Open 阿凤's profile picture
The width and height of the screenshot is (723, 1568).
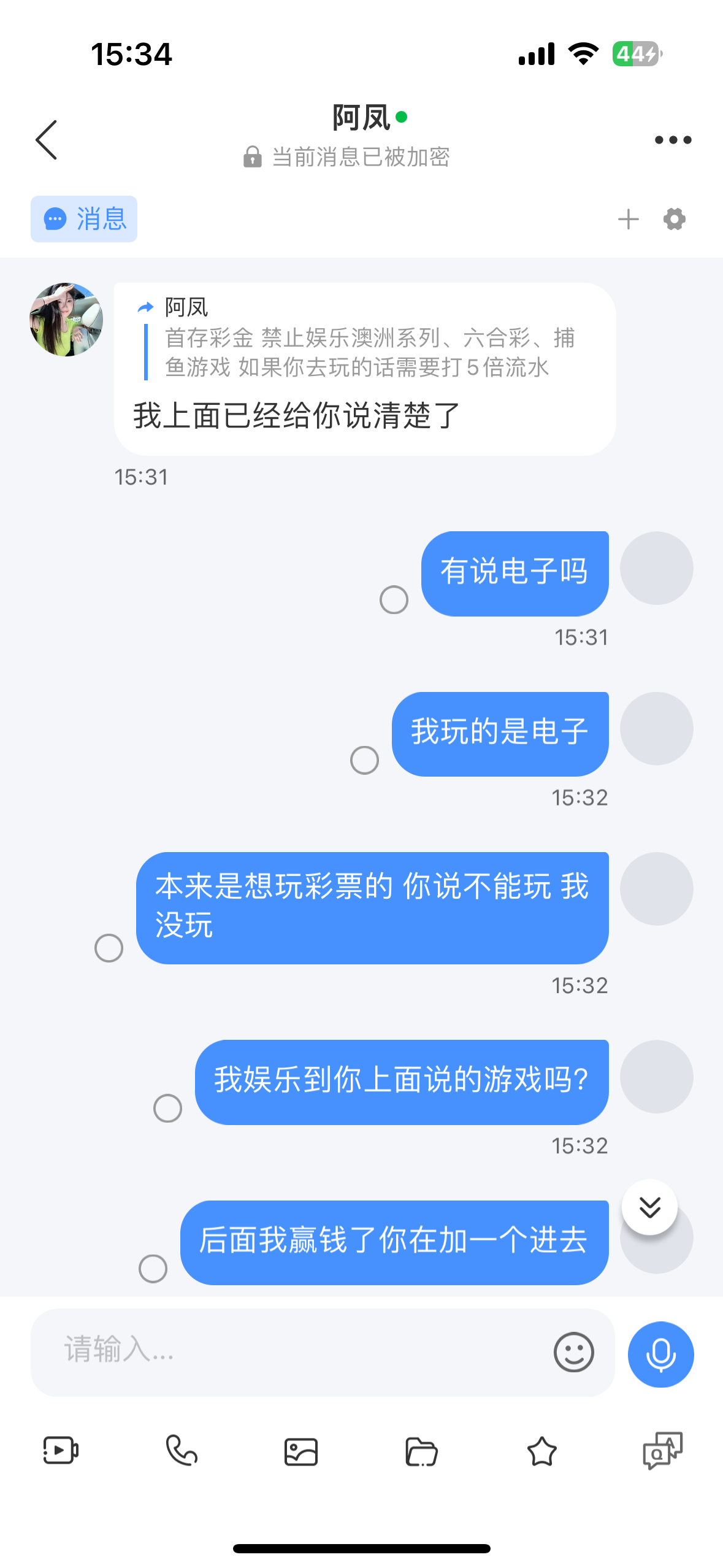tap(66, 320)
